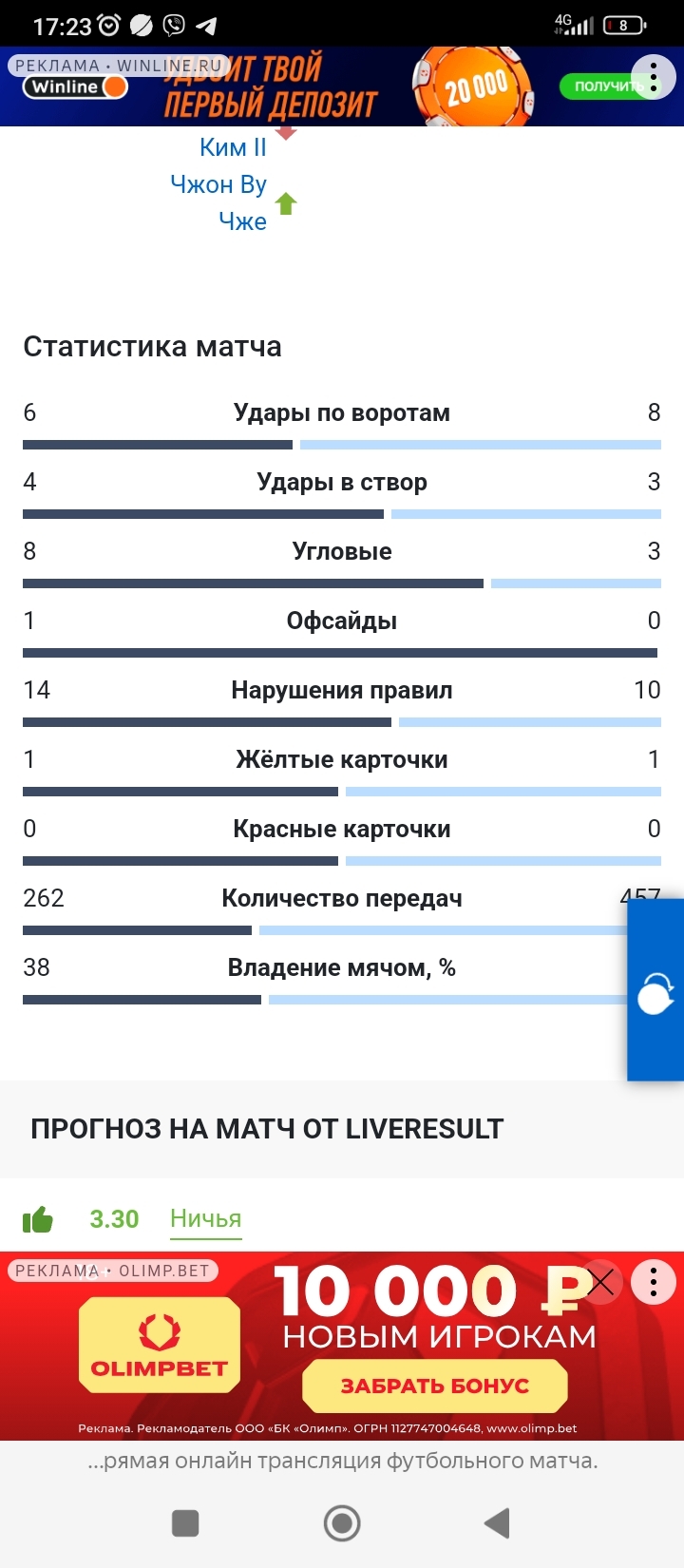Open the Olimpbet ad options menu
This screenshot has height=1568, width=684.
pos(654,1283)
